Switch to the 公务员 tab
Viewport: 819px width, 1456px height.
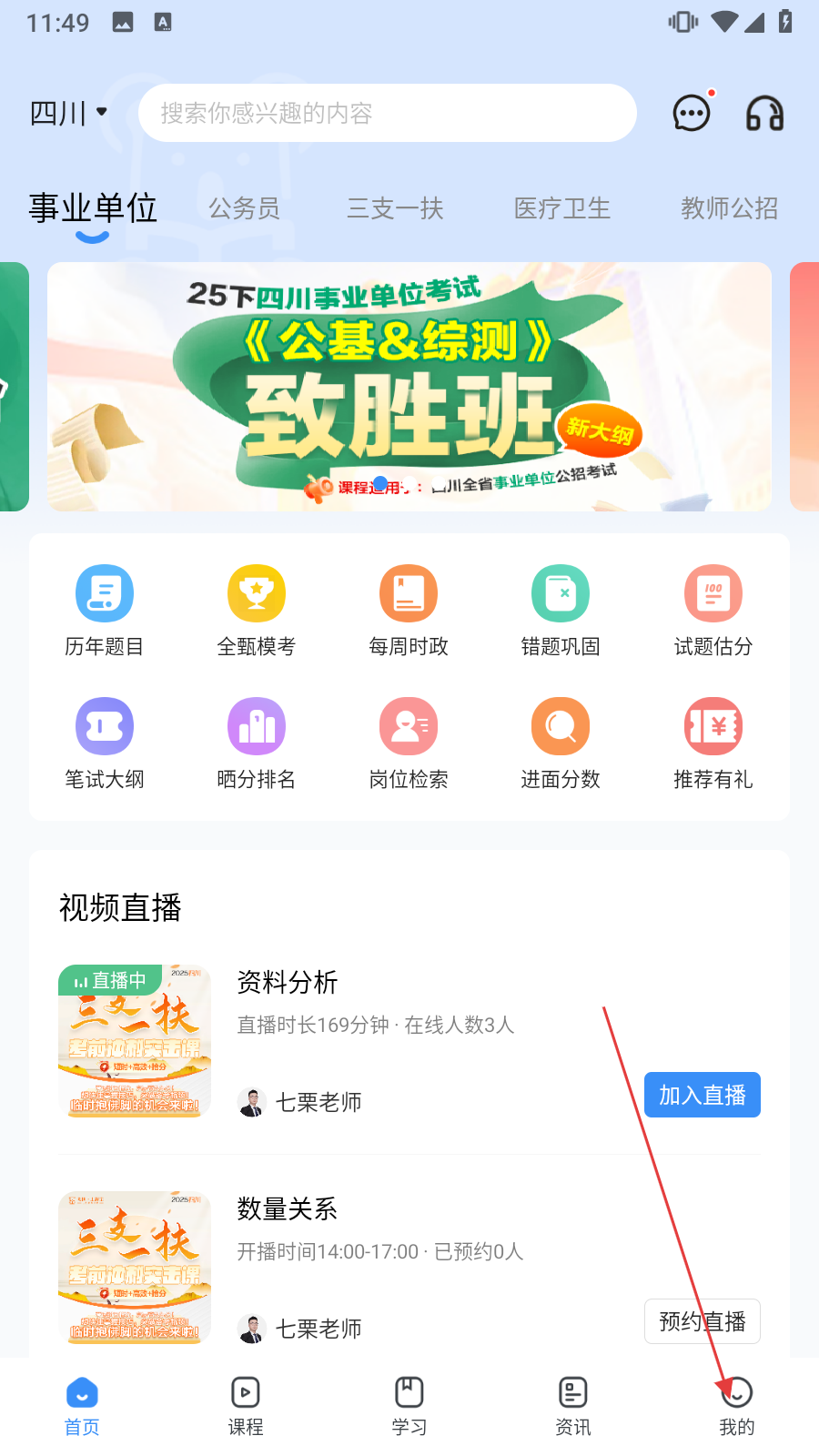[x=244, y=208]
